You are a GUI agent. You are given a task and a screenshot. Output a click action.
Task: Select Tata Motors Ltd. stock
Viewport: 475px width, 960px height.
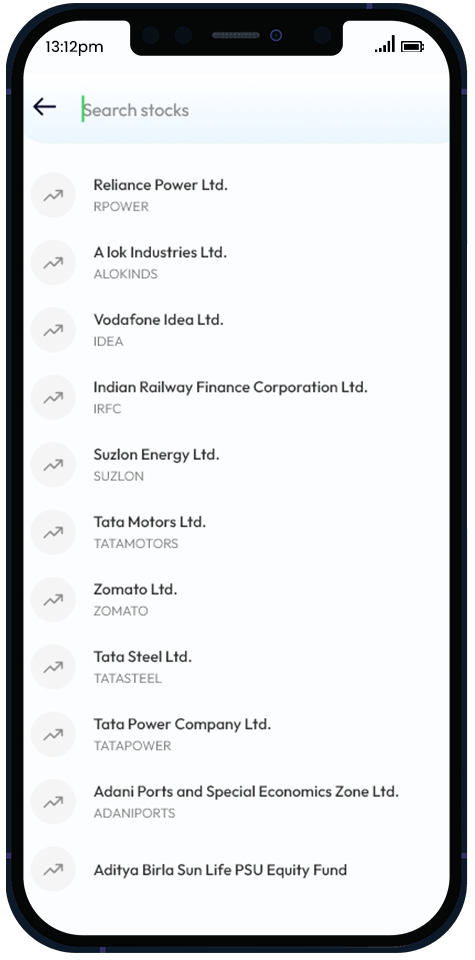tap(236, 532)
